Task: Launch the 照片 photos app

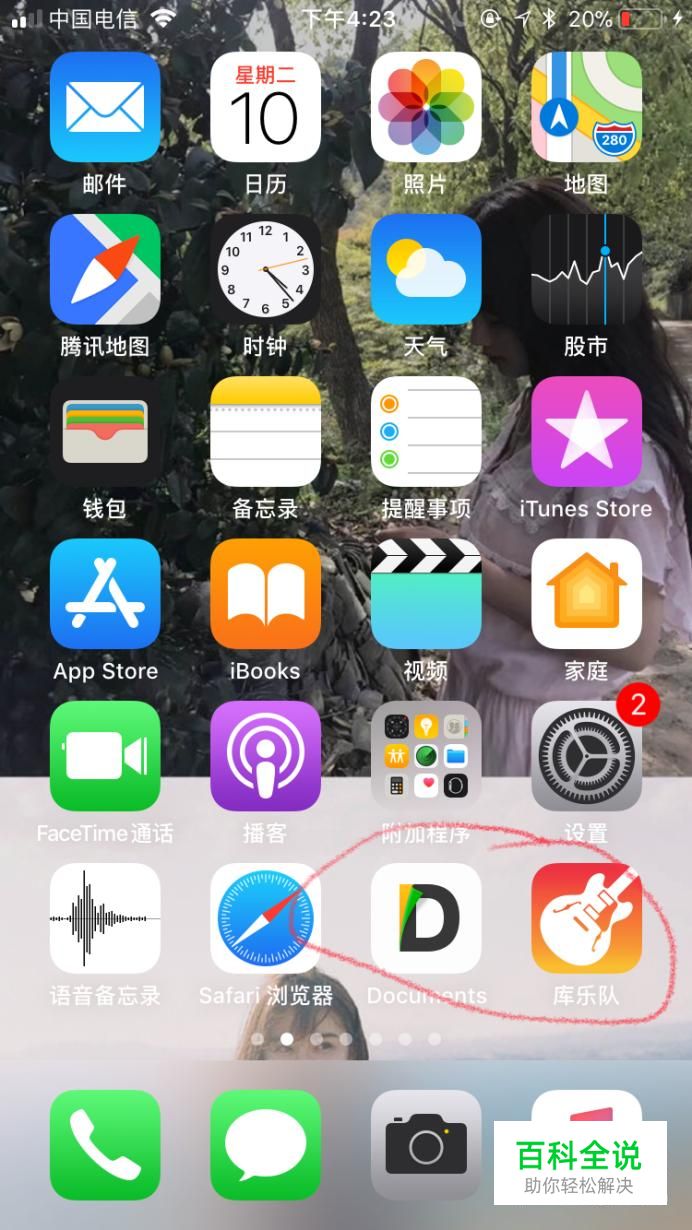Action: 425,107
